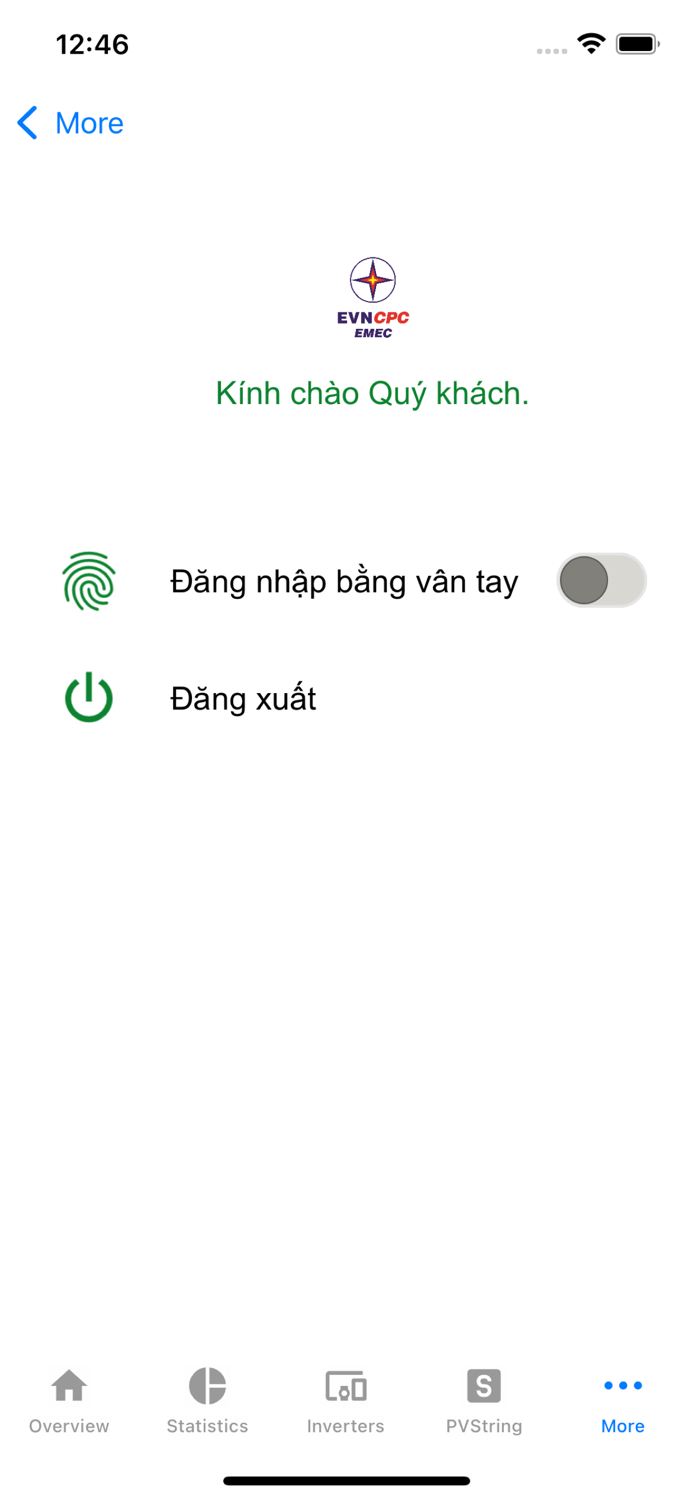
Task: Tap Đăng xuất to log out
Action: click(243, 698)
